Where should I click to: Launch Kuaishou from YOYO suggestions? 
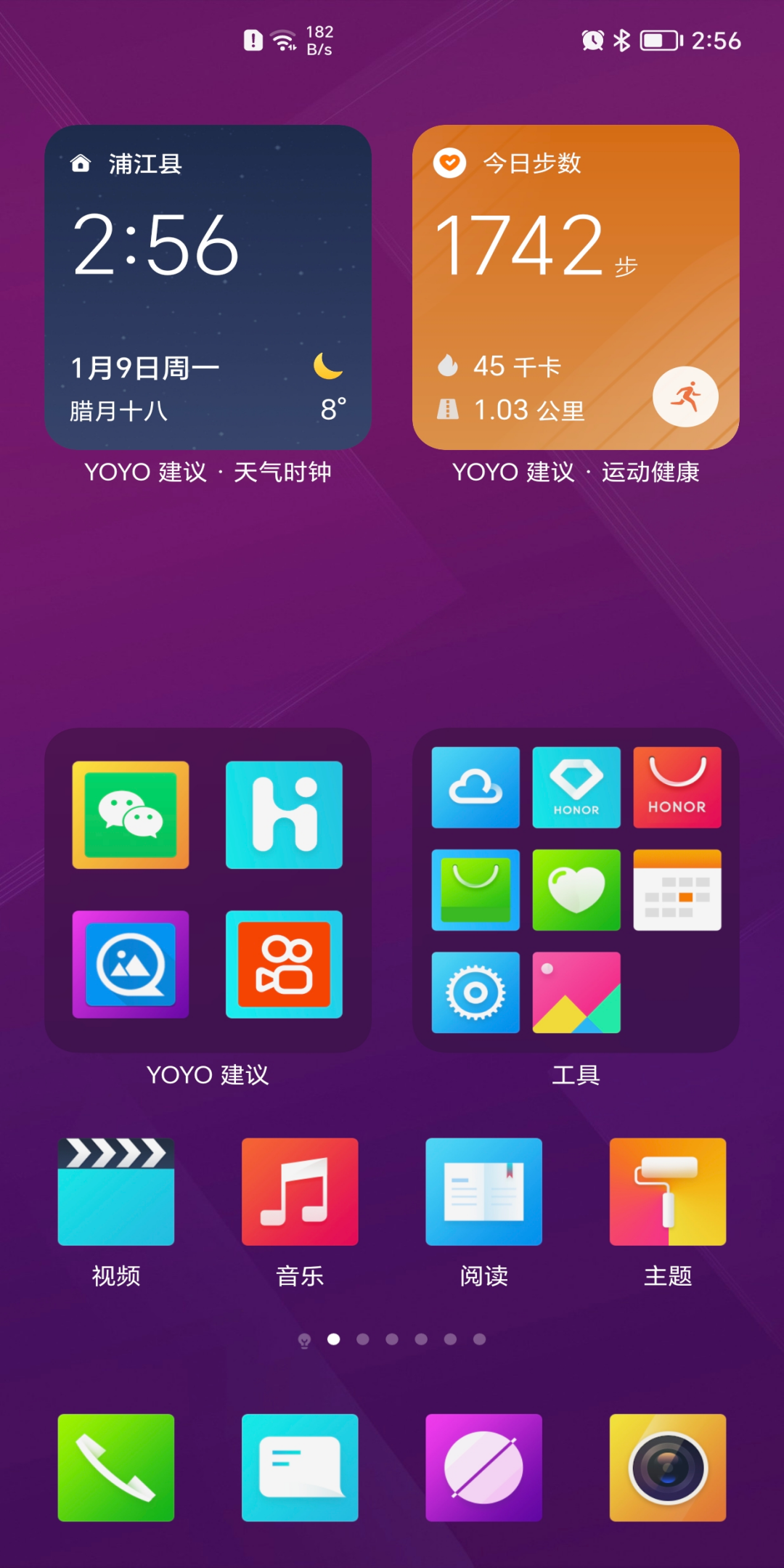[284, 964]
